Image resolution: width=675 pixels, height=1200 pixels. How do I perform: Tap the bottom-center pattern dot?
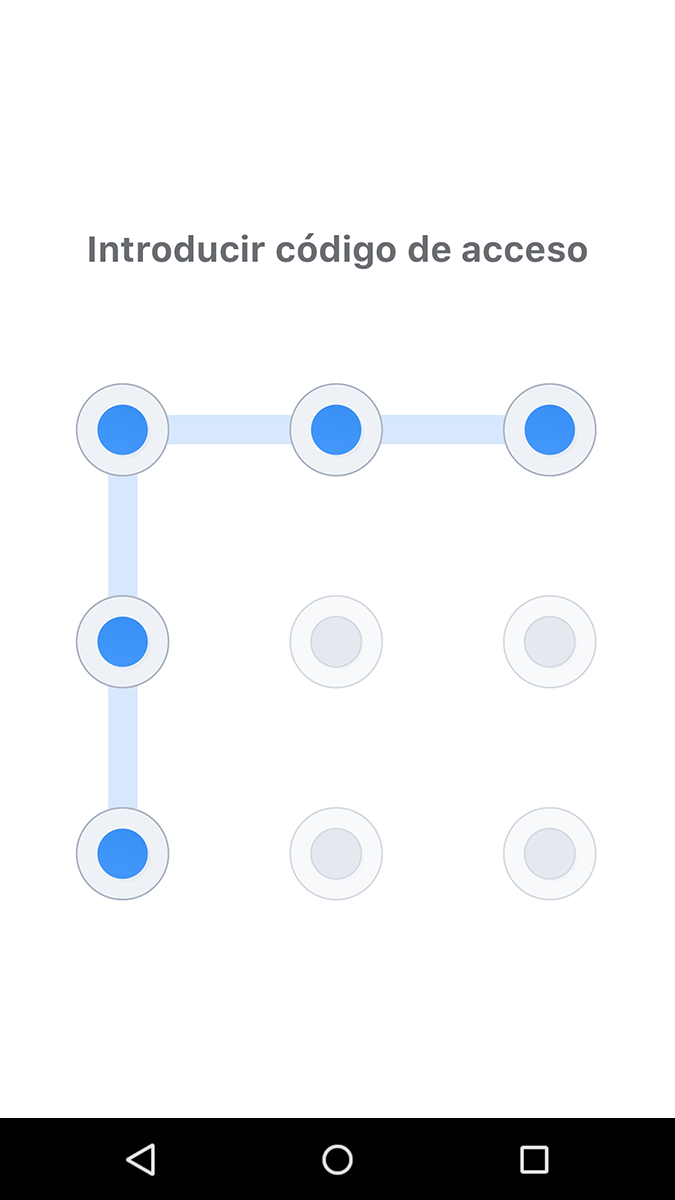click(x=336, y=854)
